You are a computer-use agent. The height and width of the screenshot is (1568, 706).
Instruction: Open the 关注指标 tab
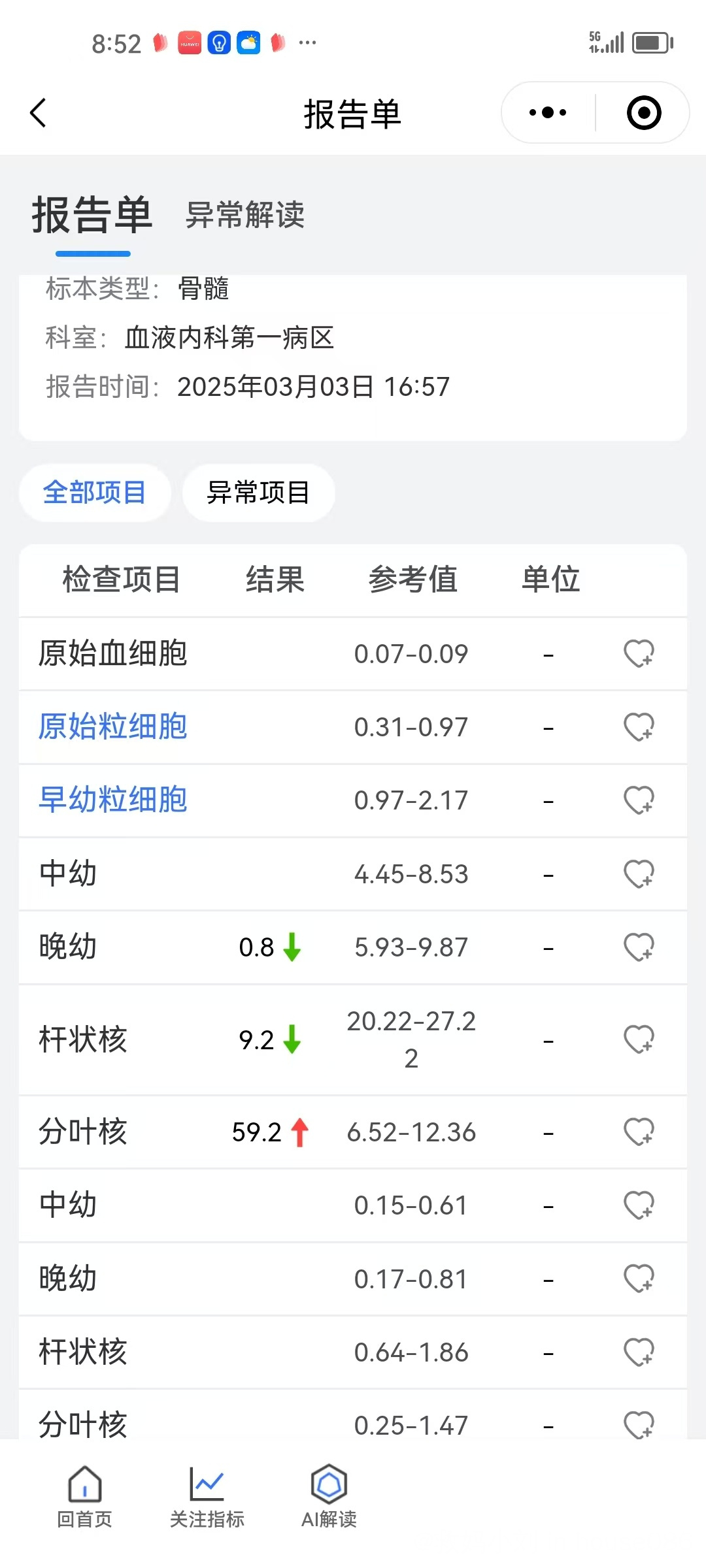[207, 1497]
